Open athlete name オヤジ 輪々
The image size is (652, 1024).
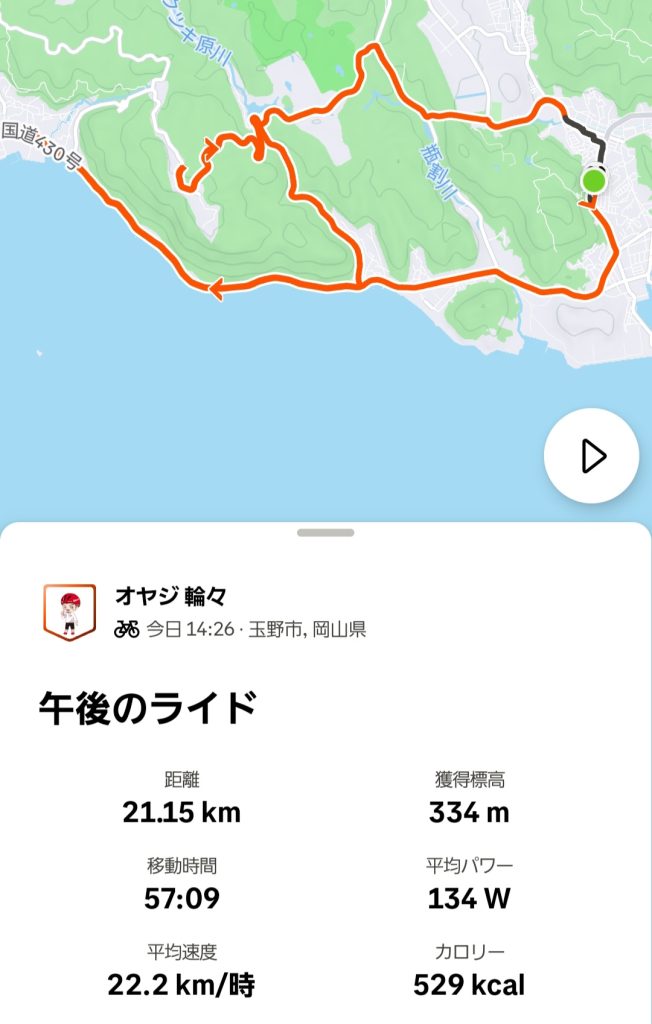point(171,597)
